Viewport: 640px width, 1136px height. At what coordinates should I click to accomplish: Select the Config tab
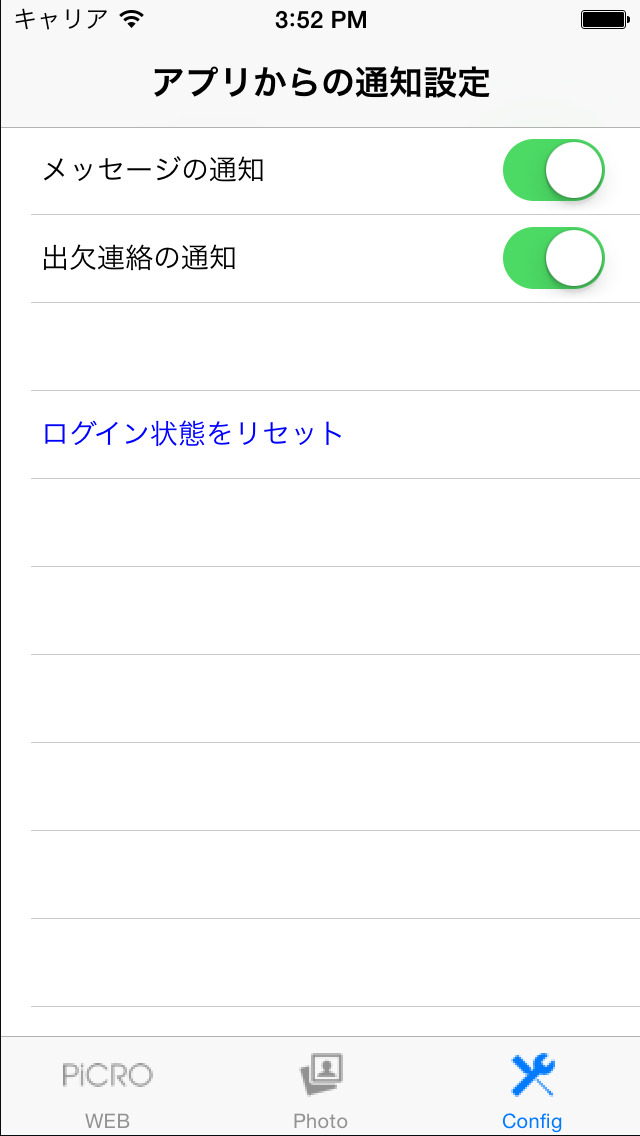[x=533, y=1087]
